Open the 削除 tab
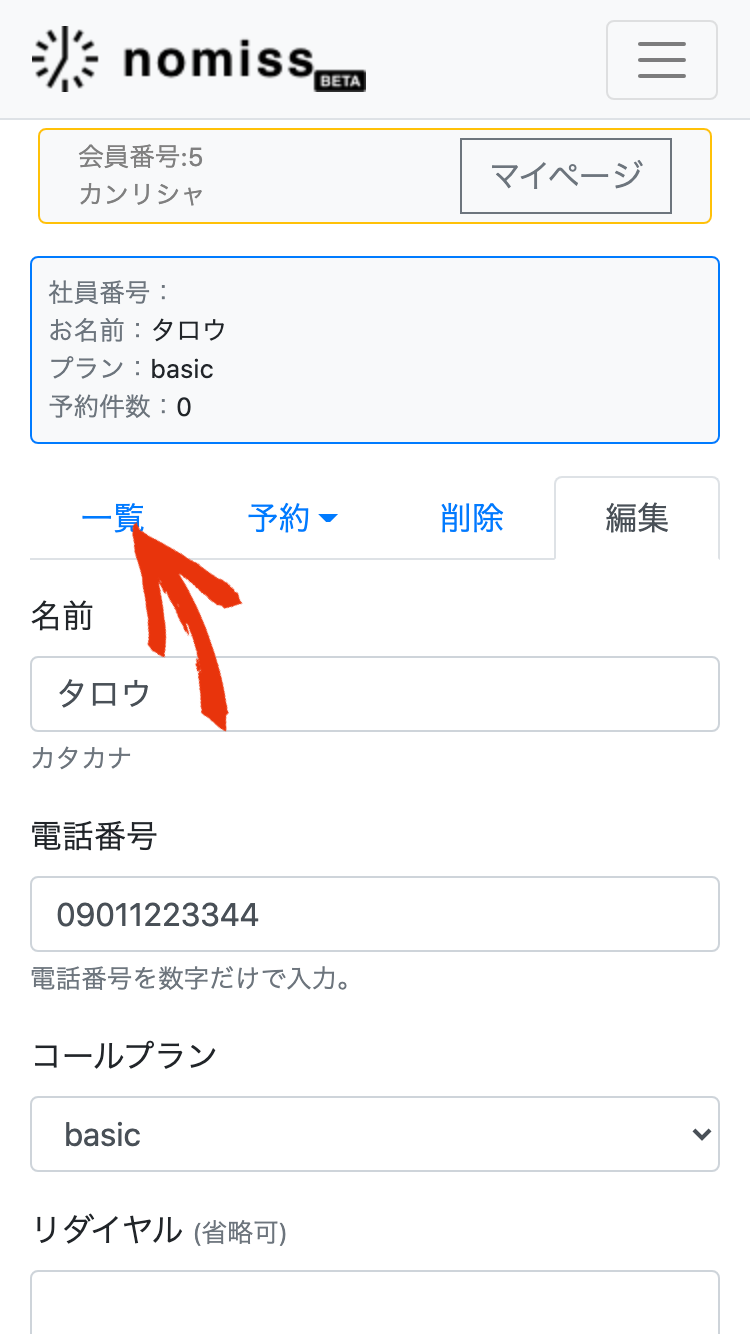750x1334 pixels. point(472,518)
